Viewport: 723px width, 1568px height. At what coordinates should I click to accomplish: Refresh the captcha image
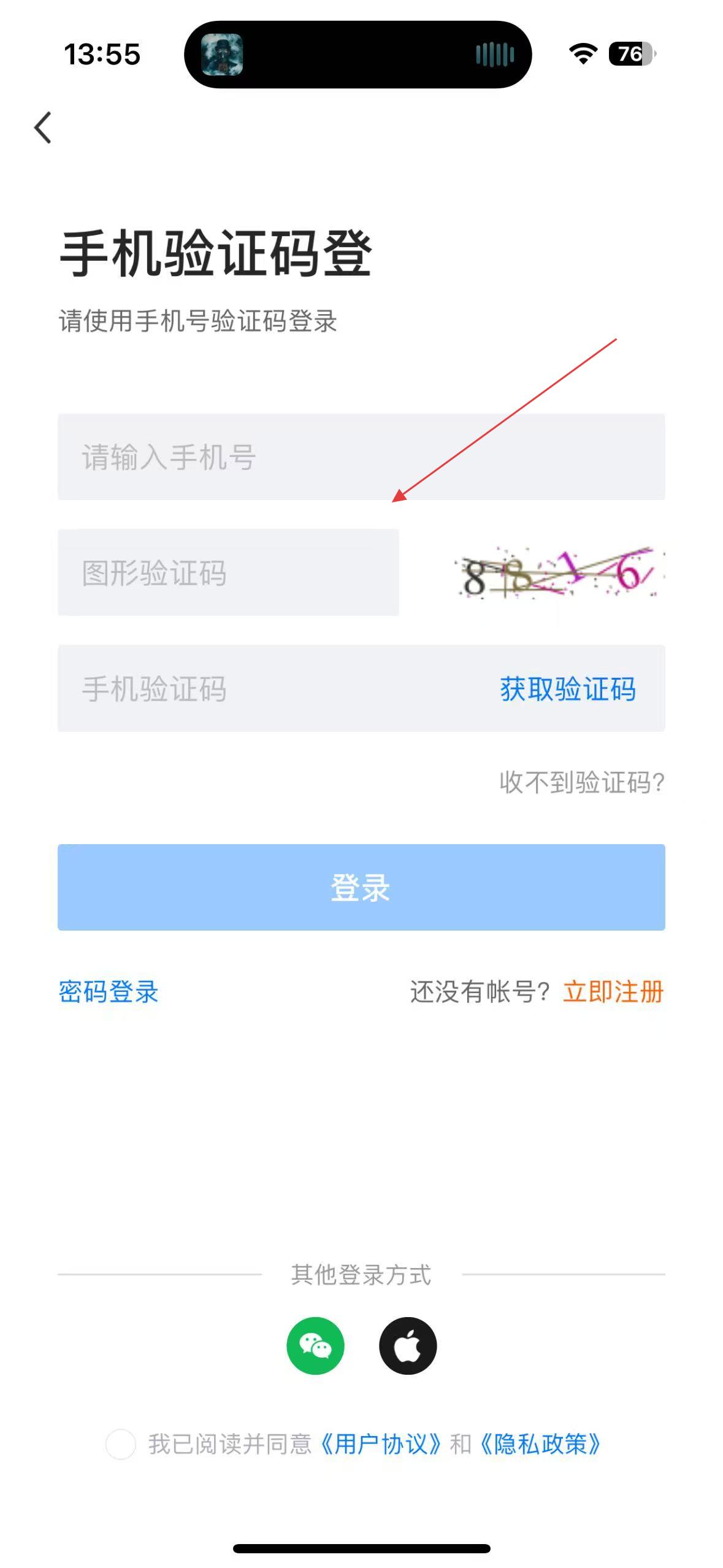(558, 574)
